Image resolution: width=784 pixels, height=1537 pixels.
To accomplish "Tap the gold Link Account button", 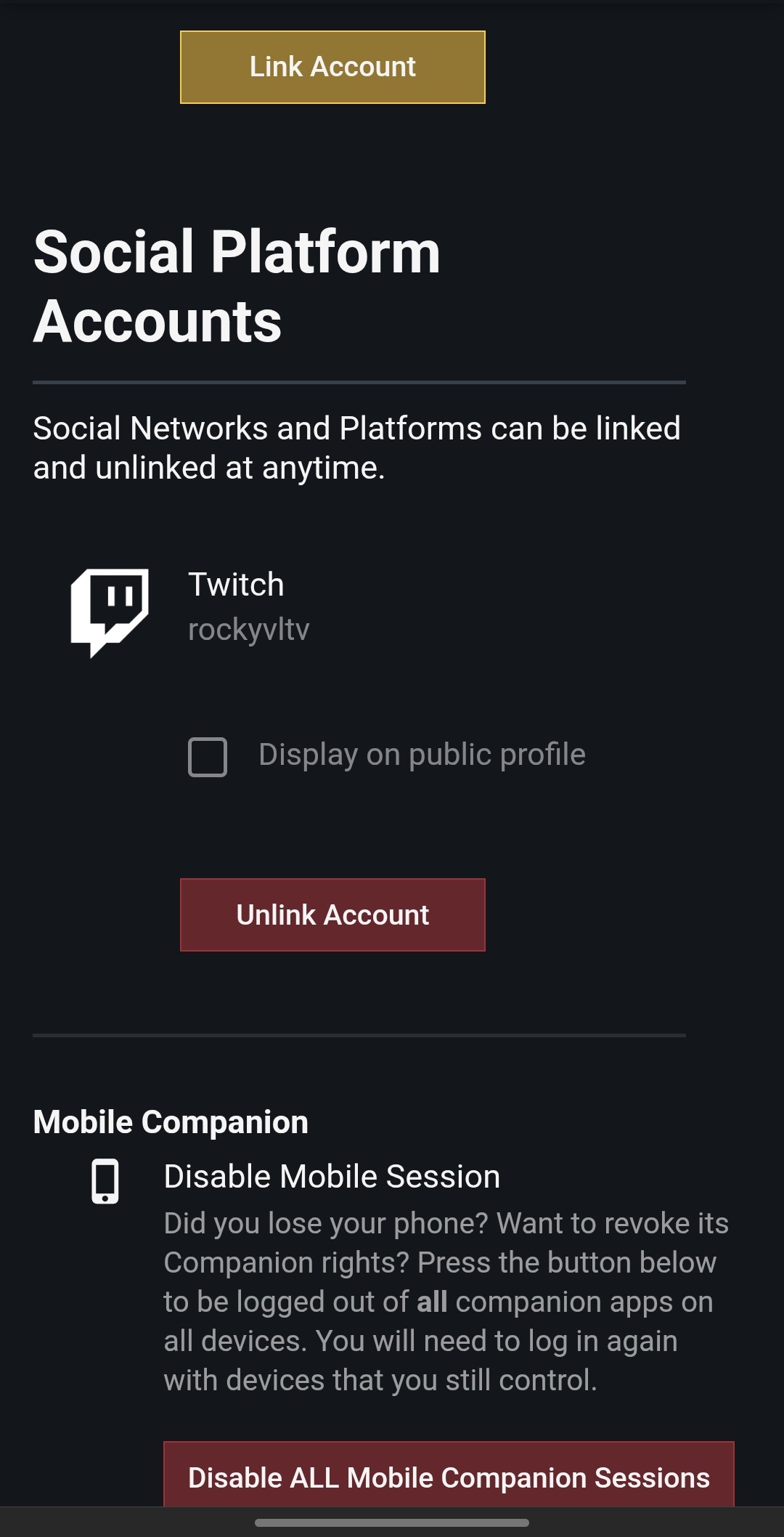I will (x=332, y=67).
